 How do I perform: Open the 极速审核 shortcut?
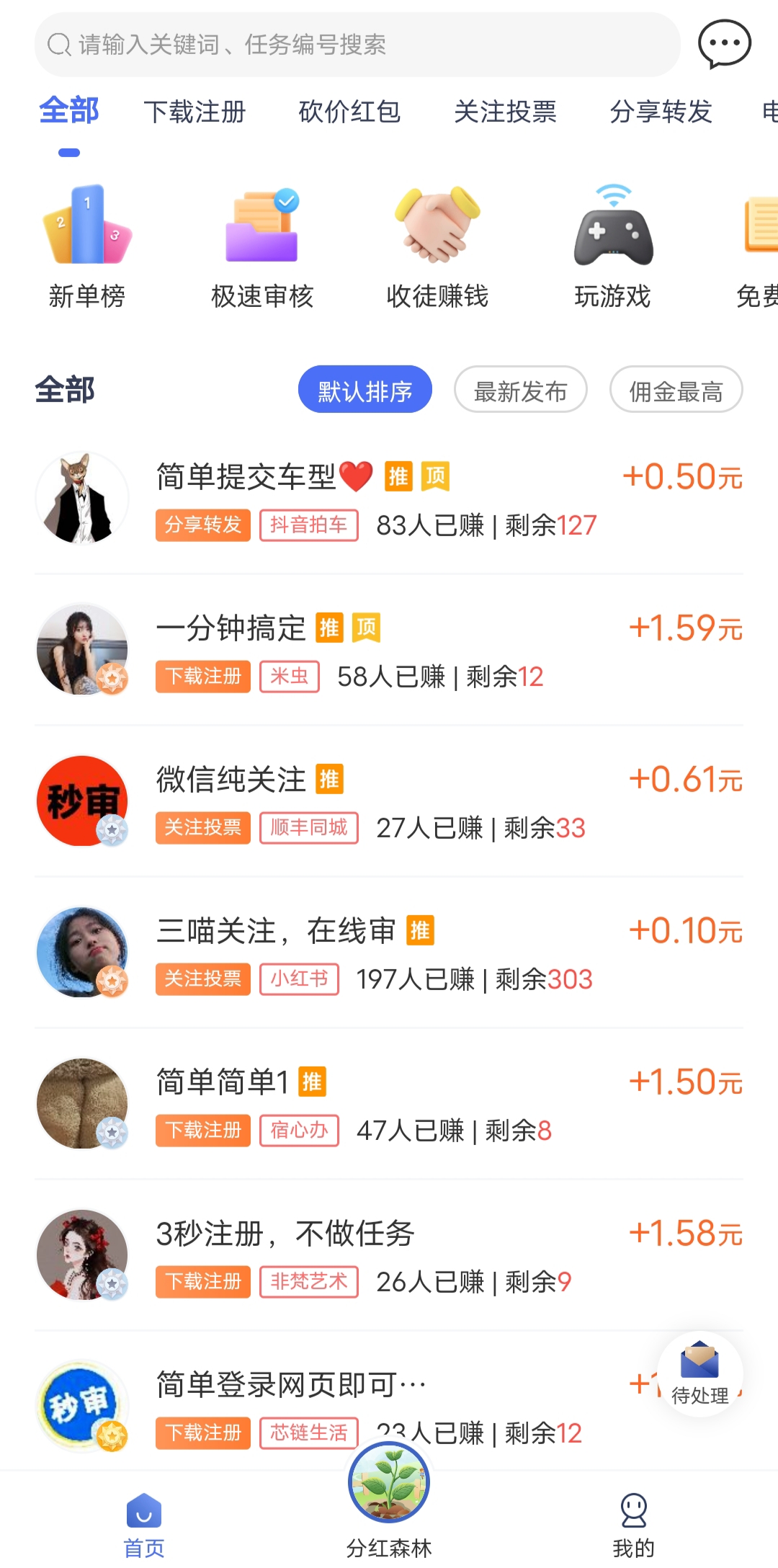262,246
